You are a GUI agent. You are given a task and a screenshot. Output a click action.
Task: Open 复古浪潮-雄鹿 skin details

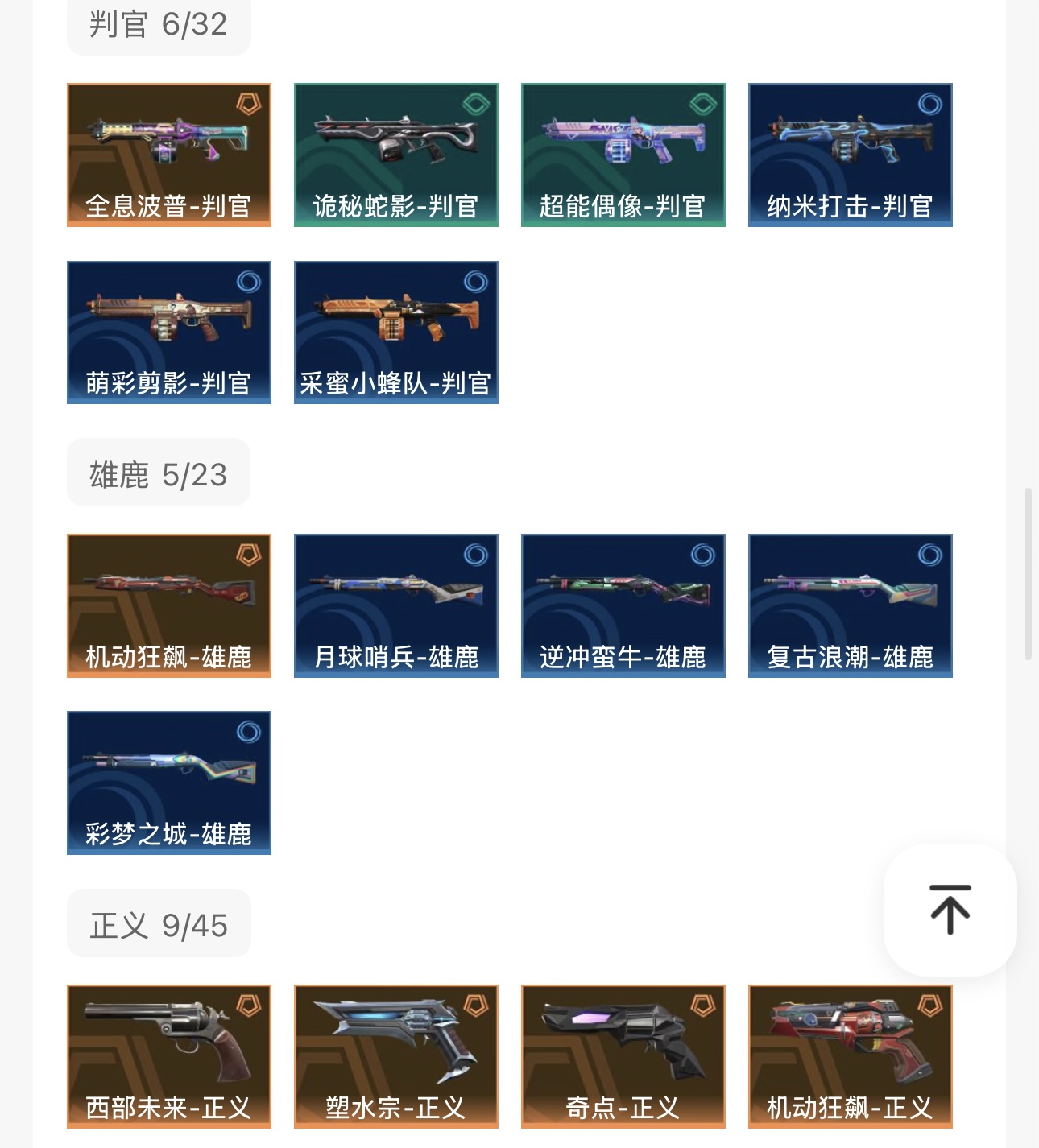[x=851, y=605]
